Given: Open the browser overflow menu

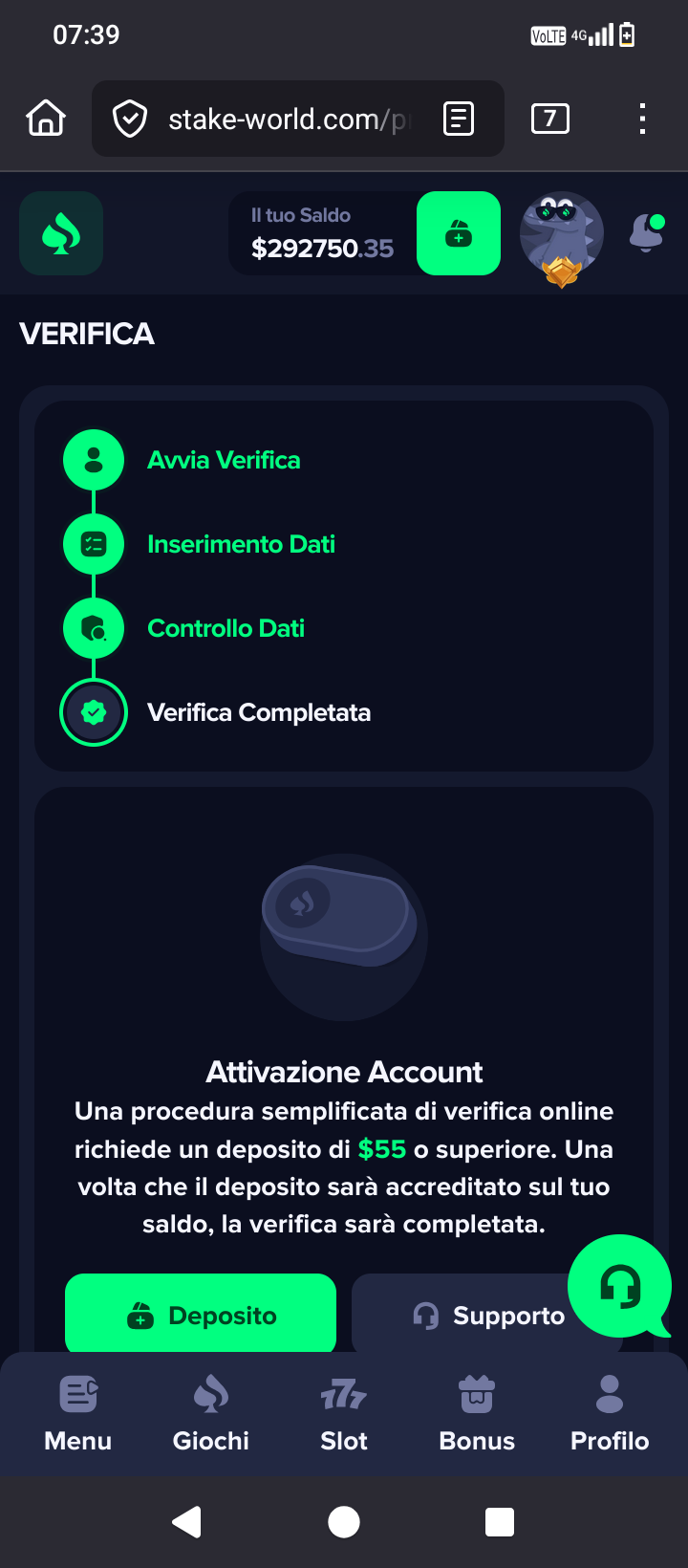Looking at the screenshot, I should click(x=642, y=119).
